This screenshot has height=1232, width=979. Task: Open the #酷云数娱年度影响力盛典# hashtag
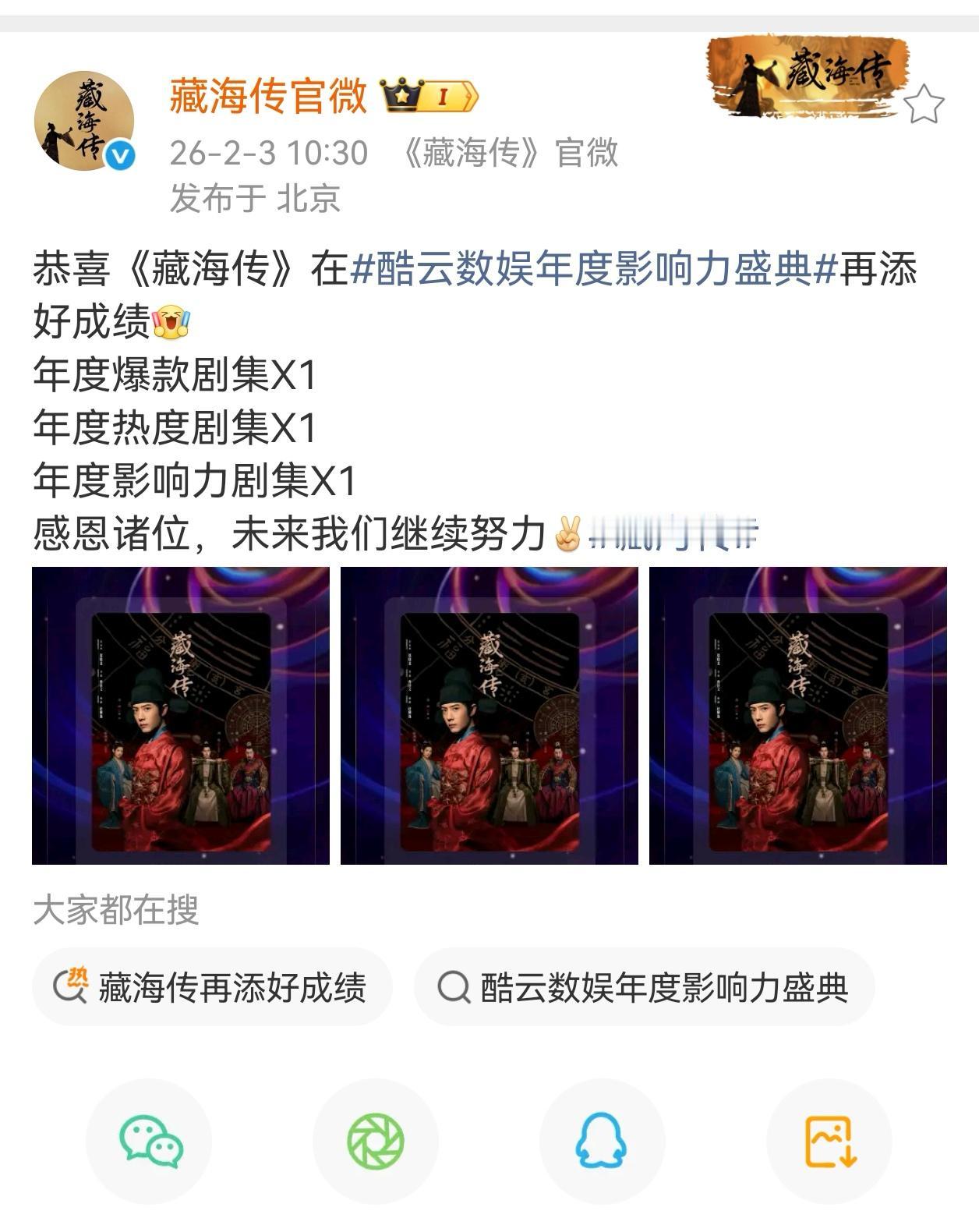point(597,270)
